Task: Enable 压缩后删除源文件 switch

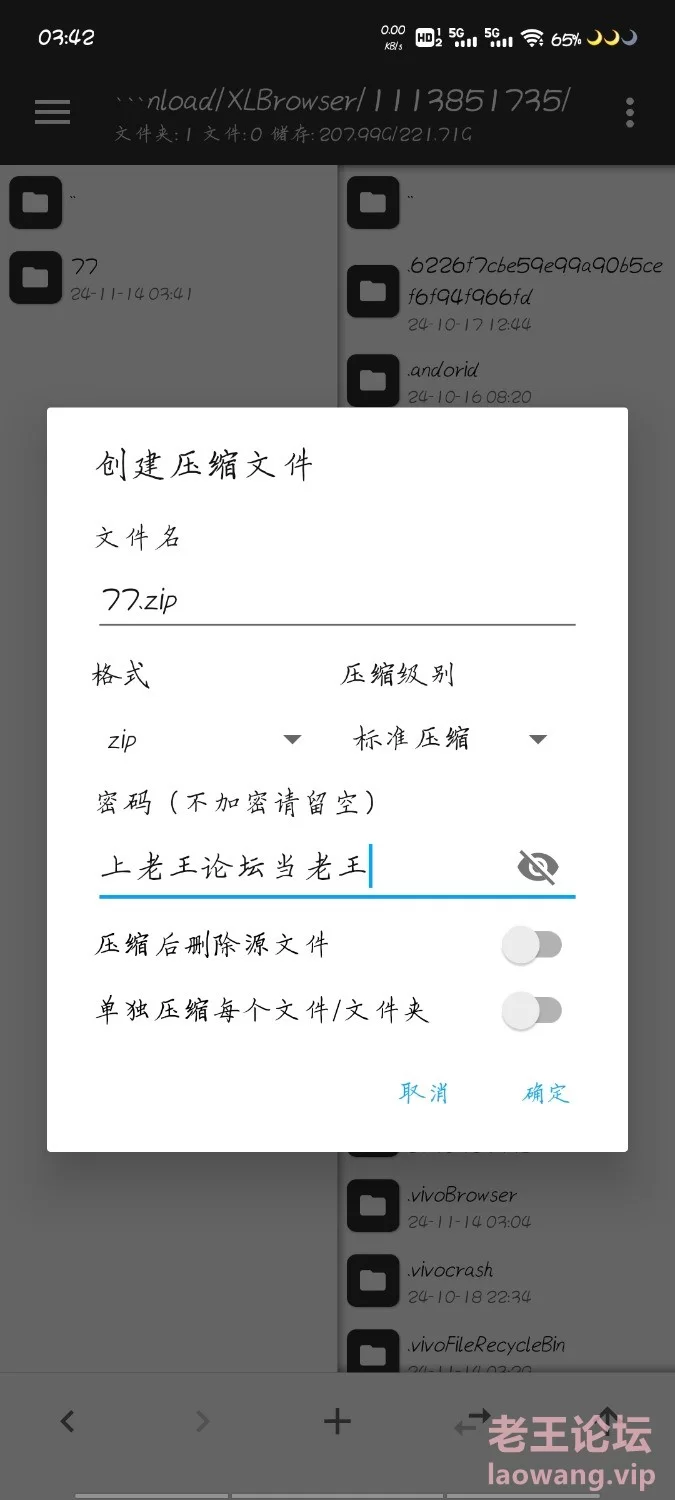Action: (533, 945)
